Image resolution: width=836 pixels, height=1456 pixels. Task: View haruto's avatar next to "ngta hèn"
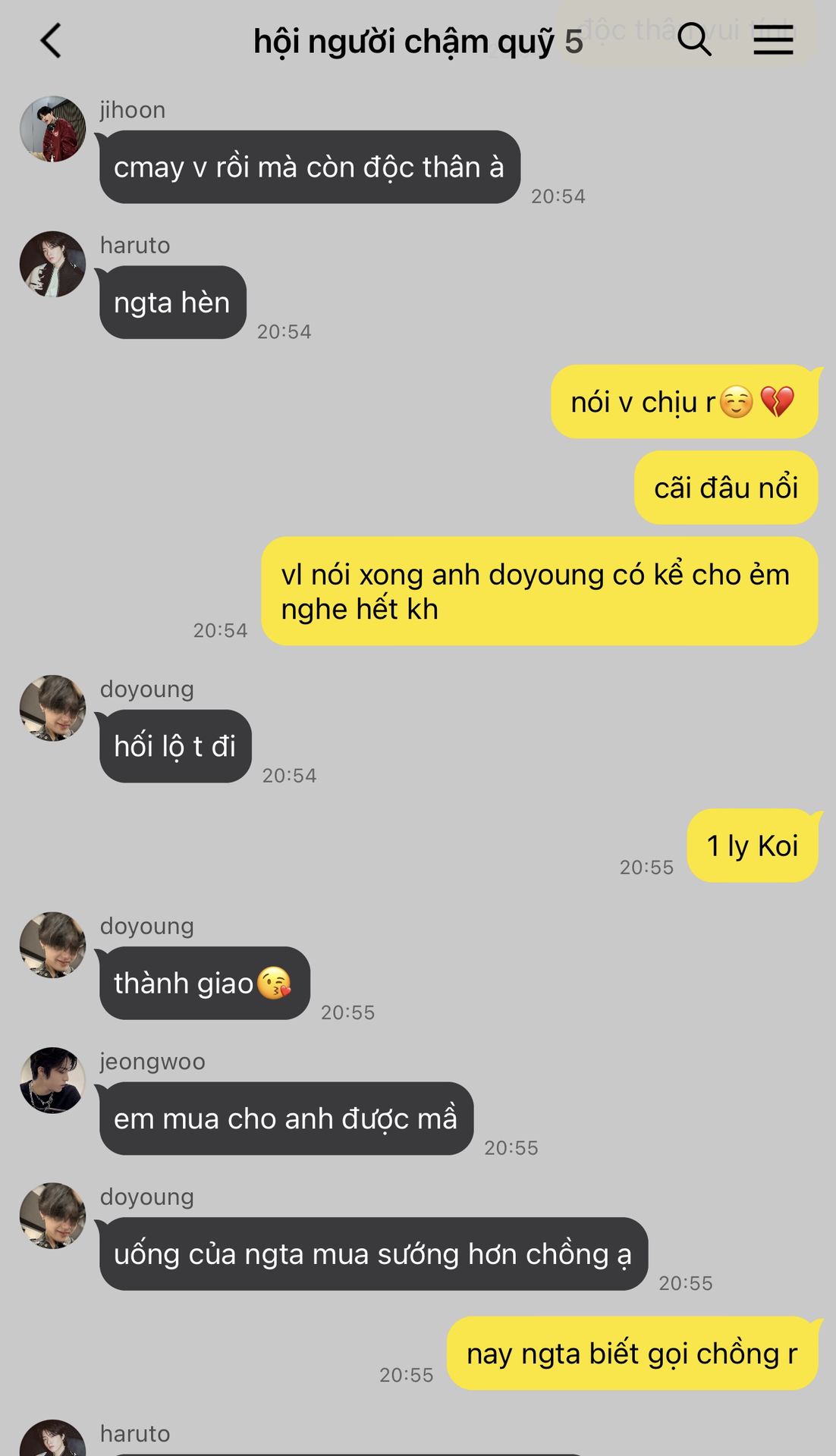52,264
